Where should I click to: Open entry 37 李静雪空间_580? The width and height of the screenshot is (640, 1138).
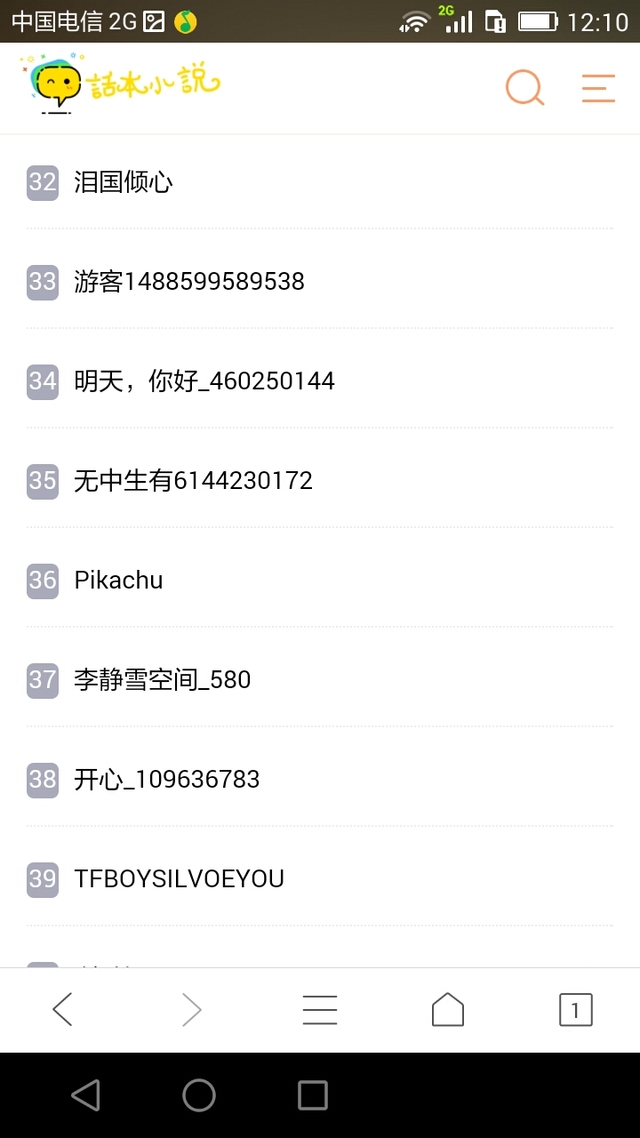coord(320,679)
